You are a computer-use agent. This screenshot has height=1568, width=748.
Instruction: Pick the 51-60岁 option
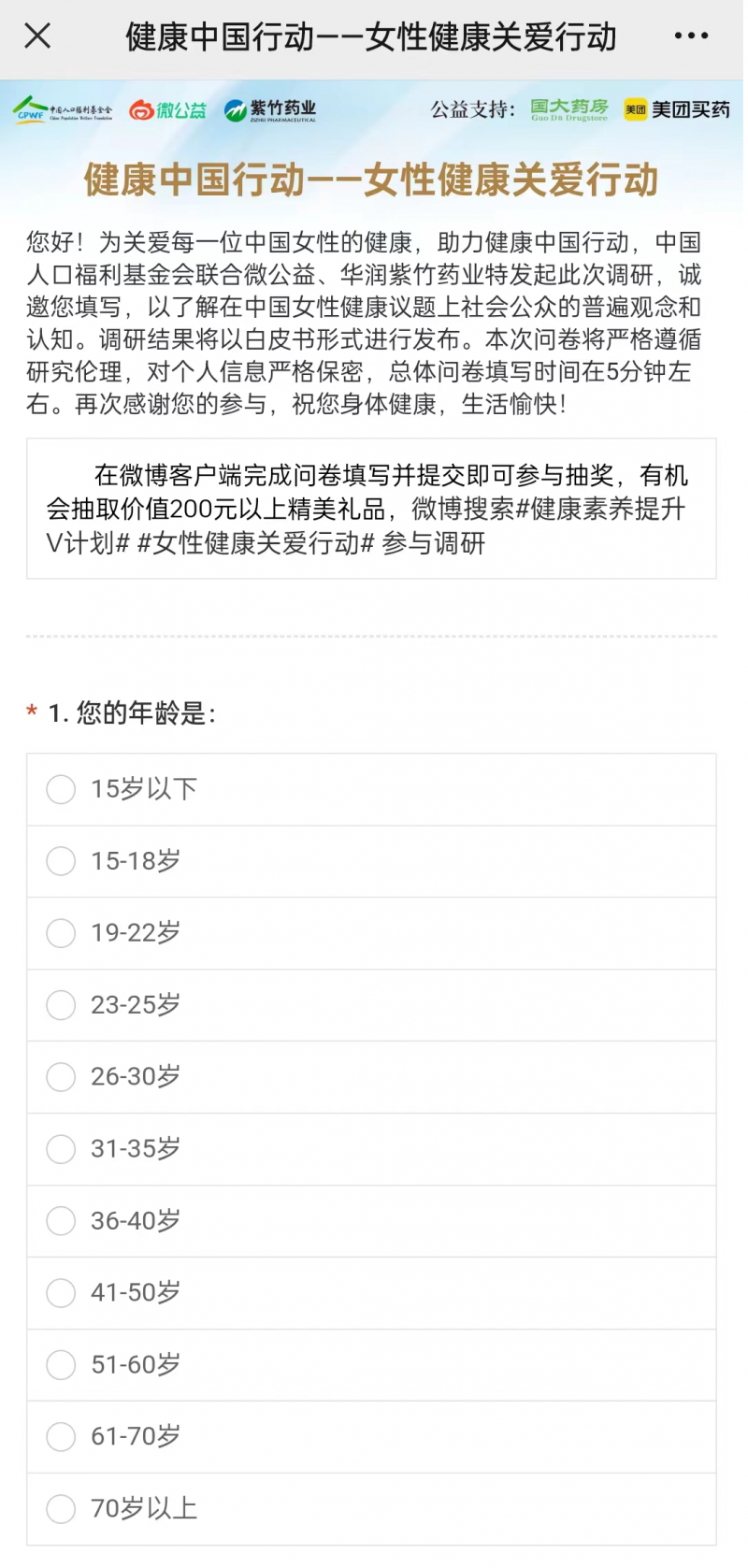click(371, 1366)
